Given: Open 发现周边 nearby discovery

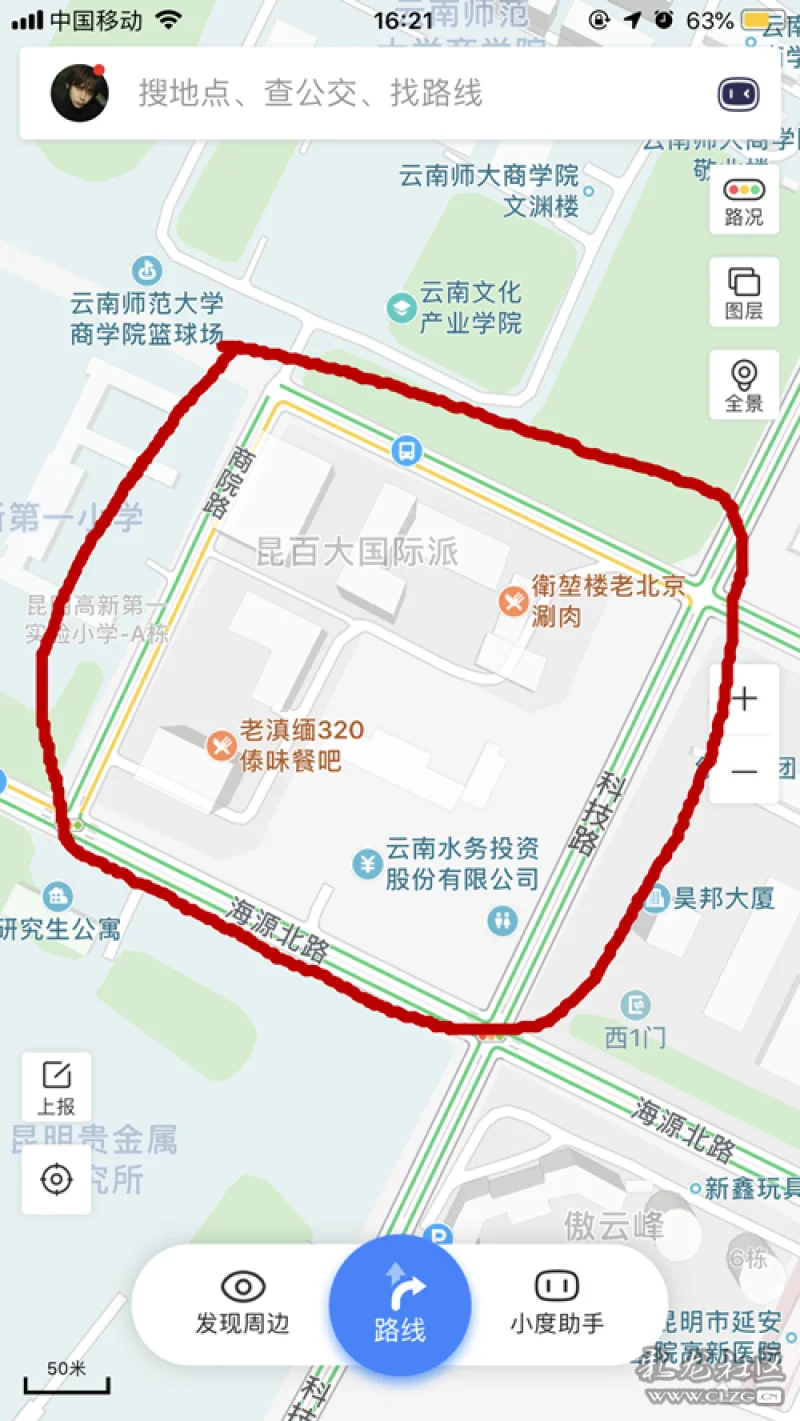Looking at the screenshot, I should 242,1304.
